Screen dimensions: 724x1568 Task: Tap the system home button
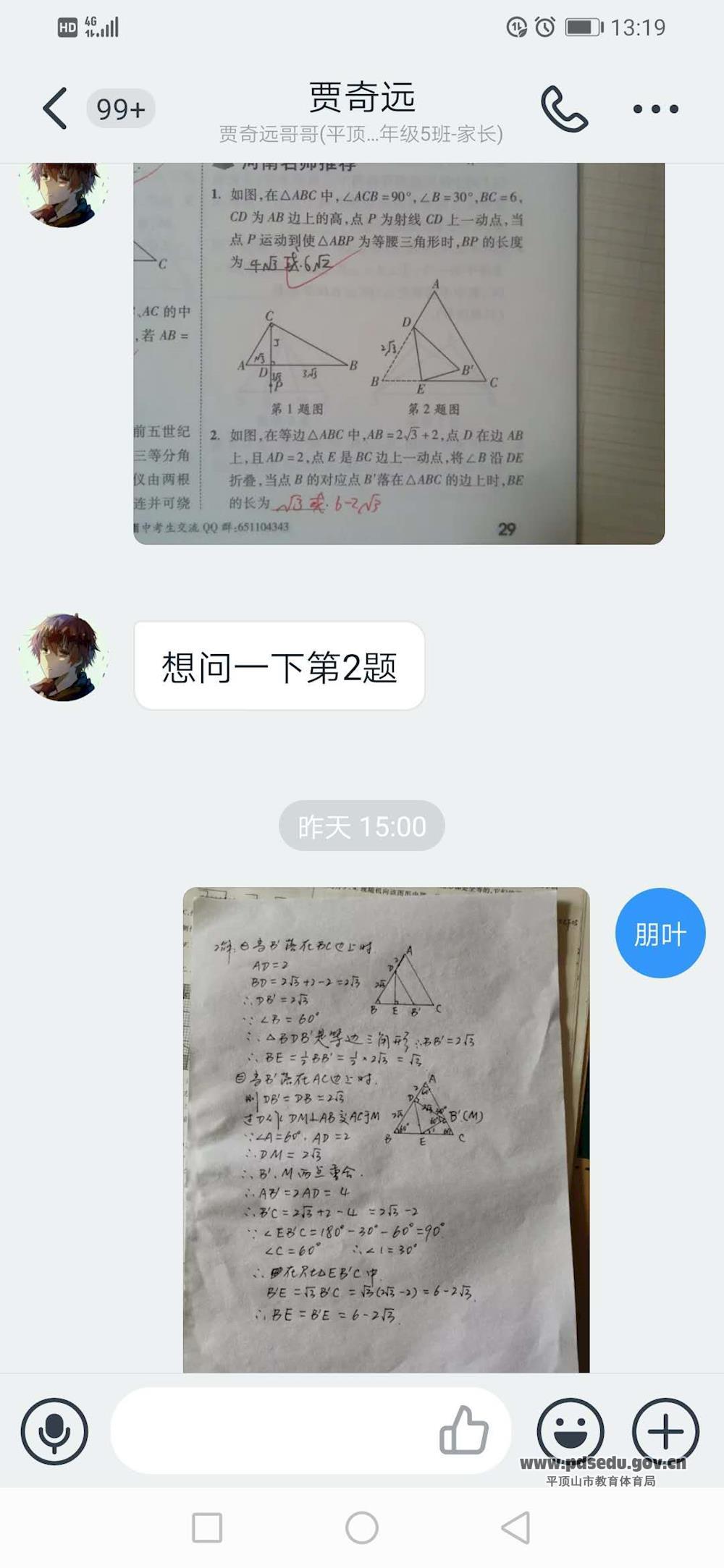pos(361,1527)
